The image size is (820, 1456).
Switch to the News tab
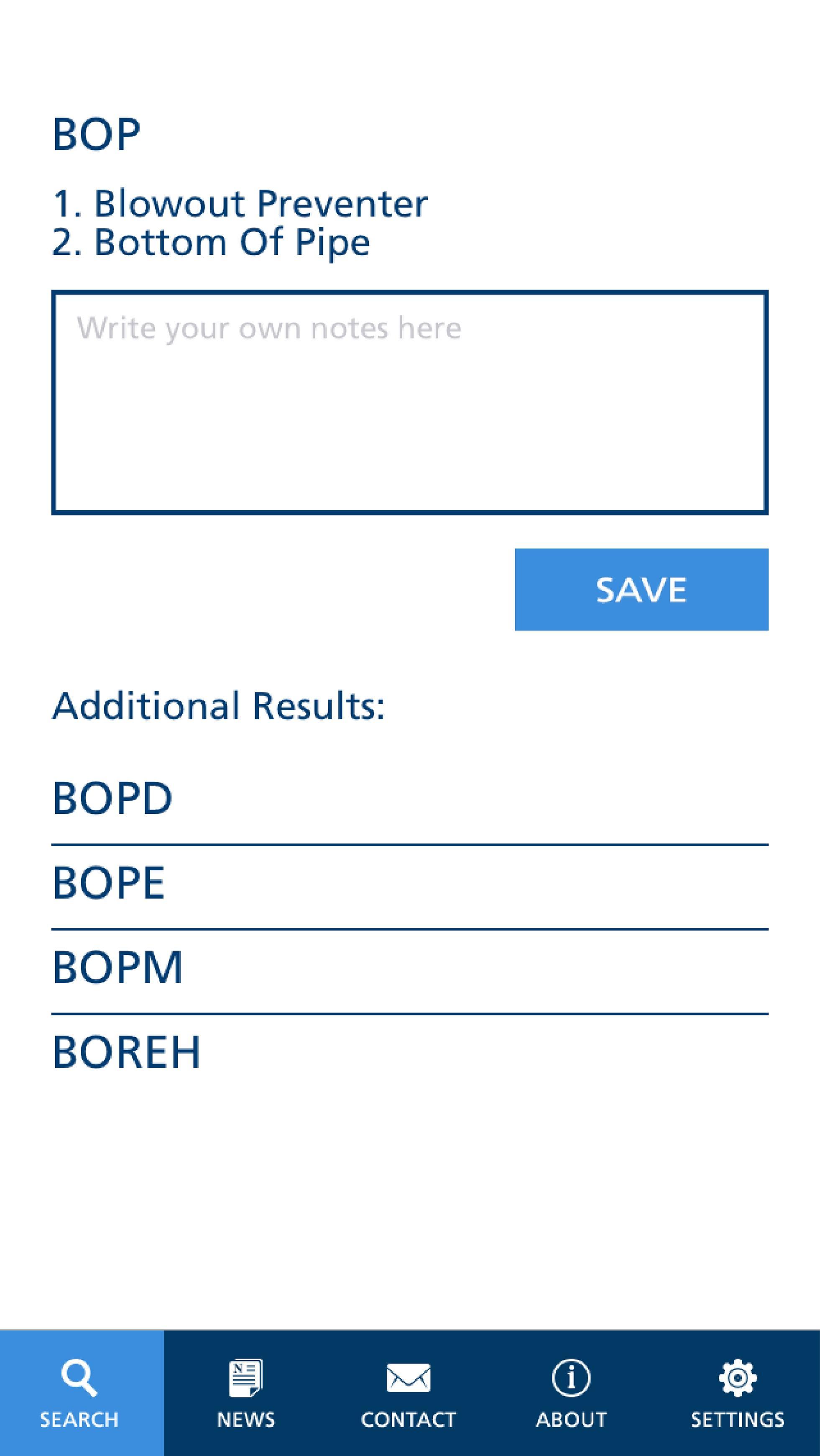[x=245, y=1393]
